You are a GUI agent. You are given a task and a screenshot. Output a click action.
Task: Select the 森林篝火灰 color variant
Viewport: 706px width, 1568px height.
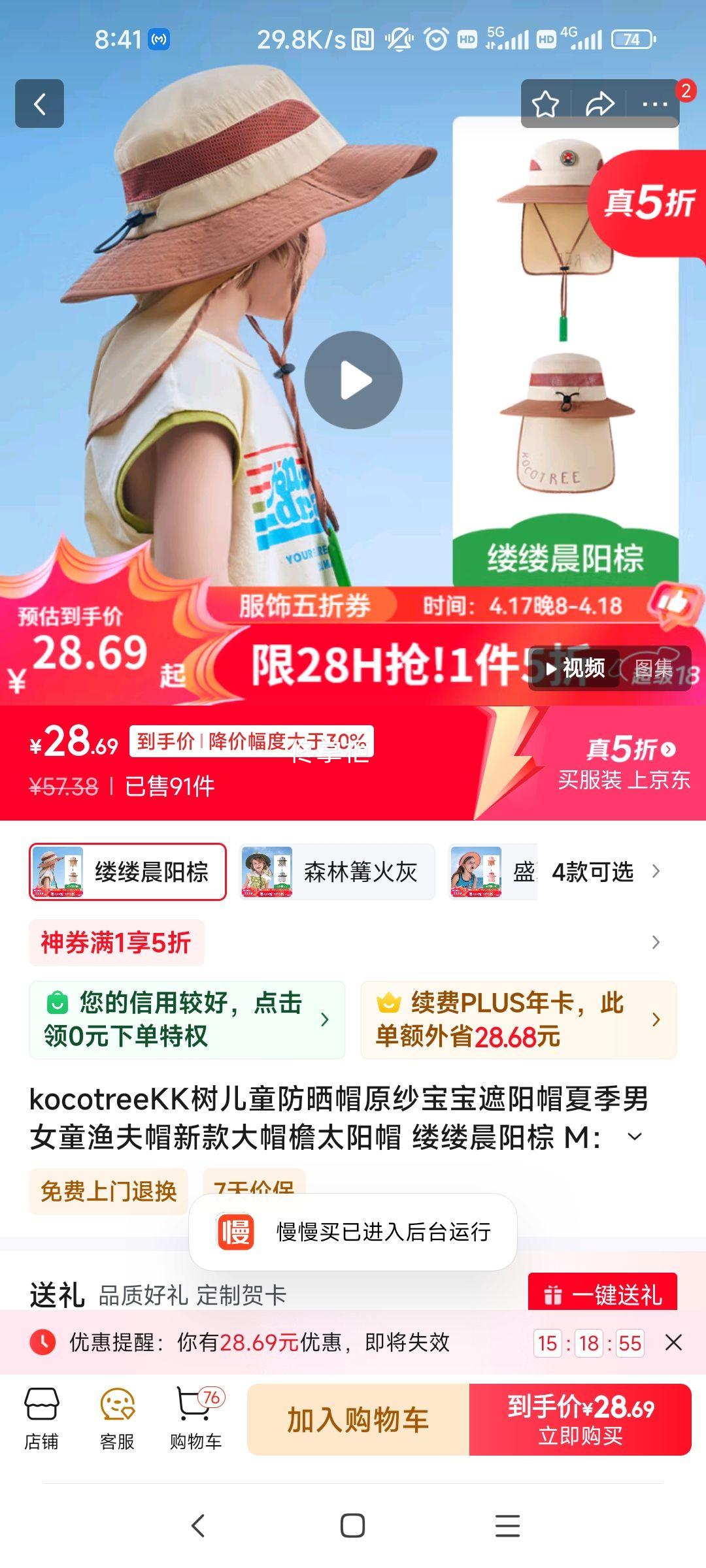[x=337, y=871]
